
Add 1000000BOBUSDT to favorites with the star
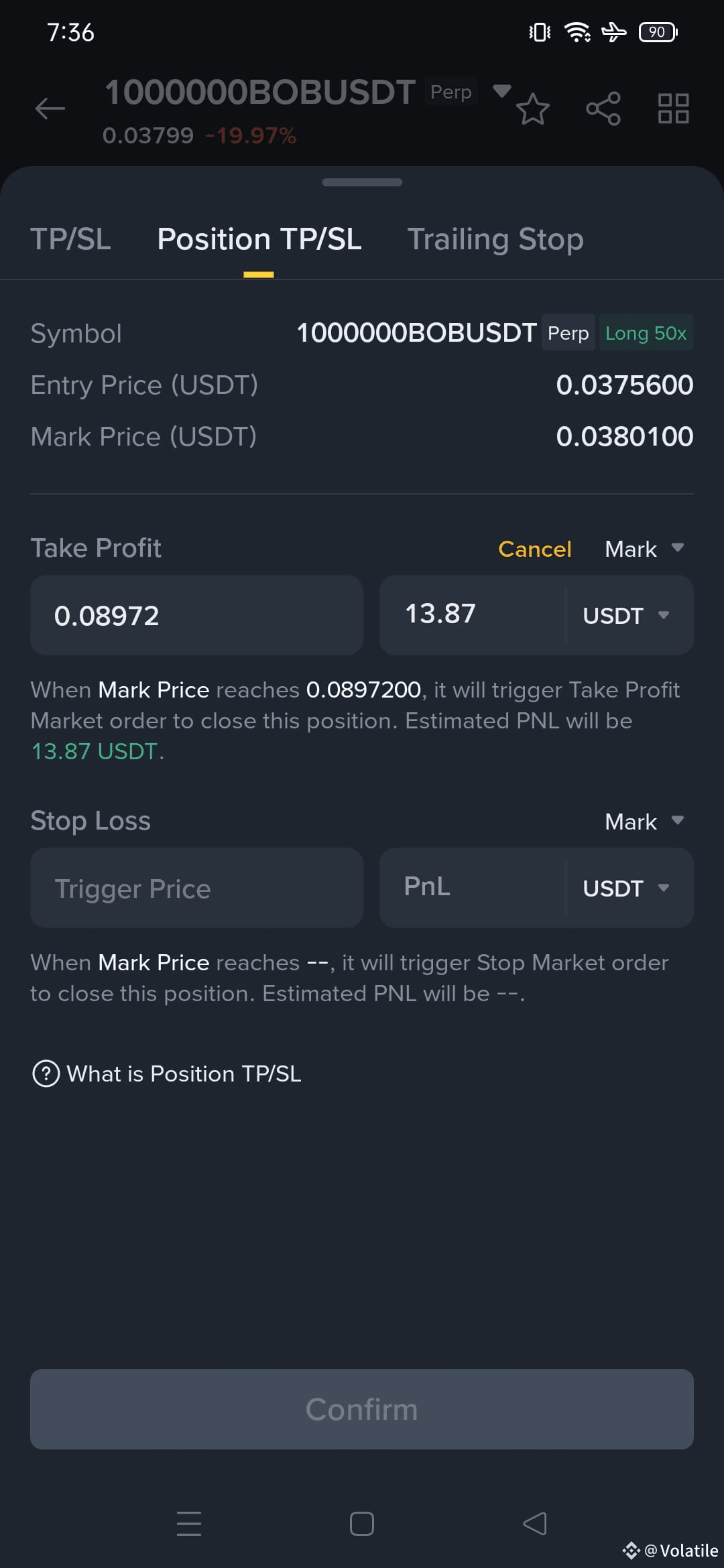[x=533, y=109]
